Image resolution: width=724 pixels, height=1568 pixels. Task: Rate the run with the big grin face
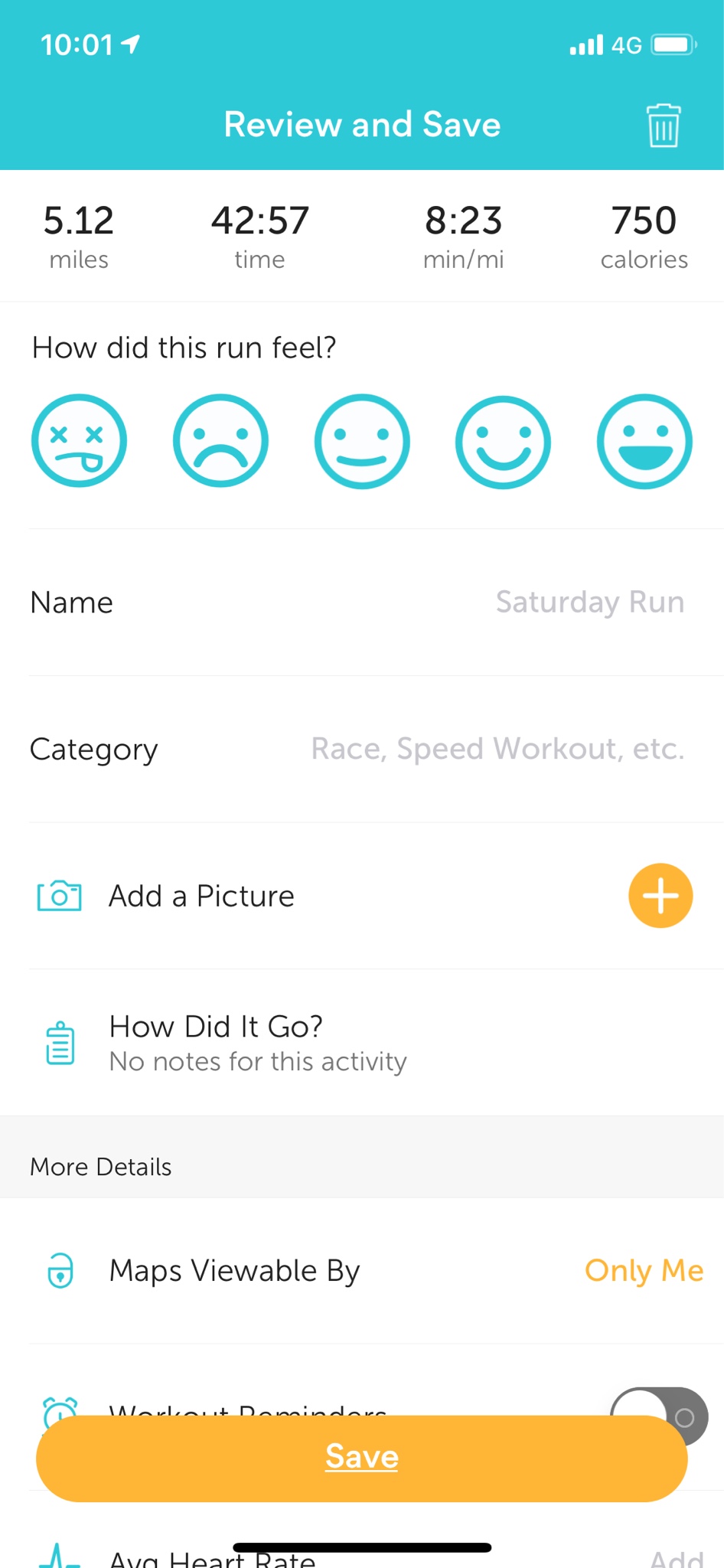[x=644, y=441]
